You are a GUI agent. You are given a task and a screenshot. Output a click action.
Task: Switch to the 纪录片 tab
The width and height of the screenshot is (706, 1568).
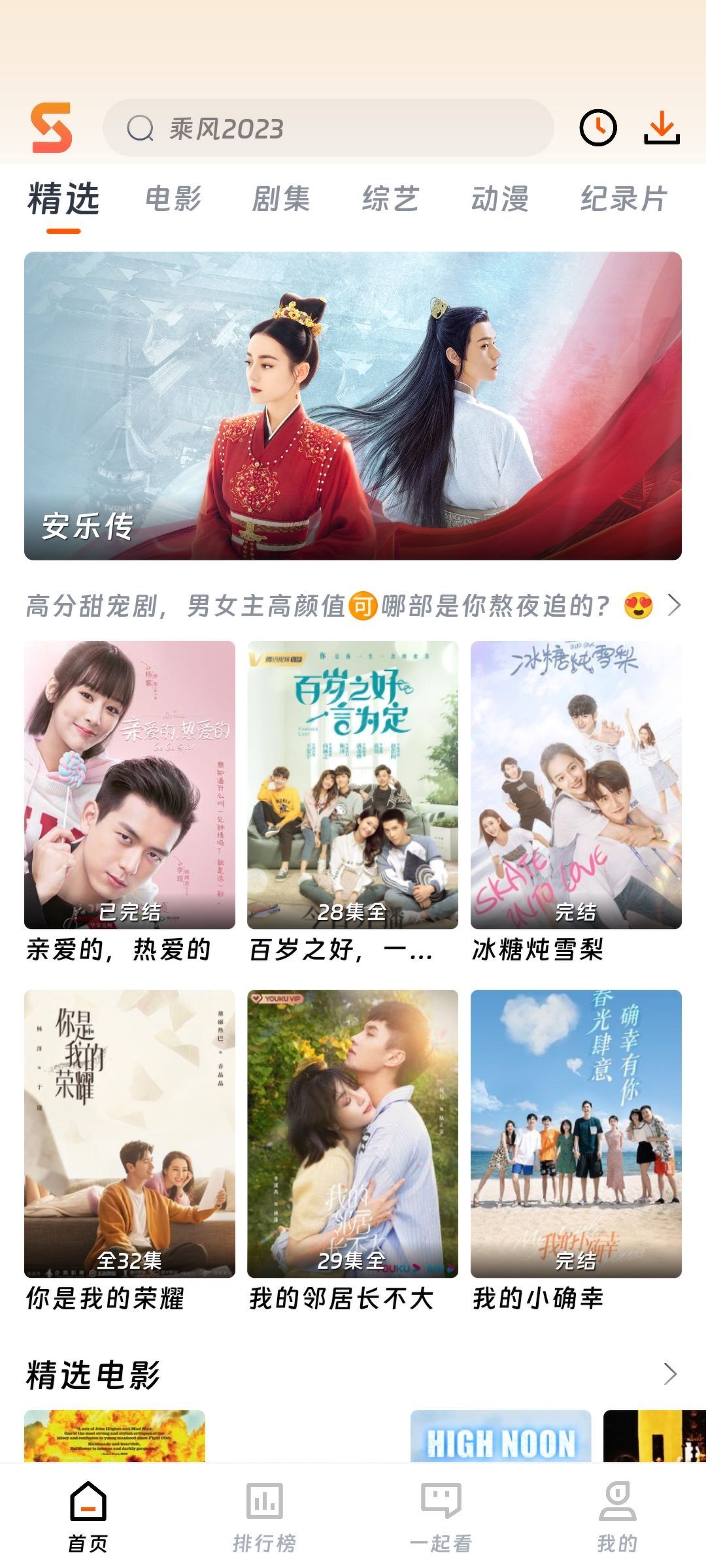pyautogui.click(x=625, y=199)
